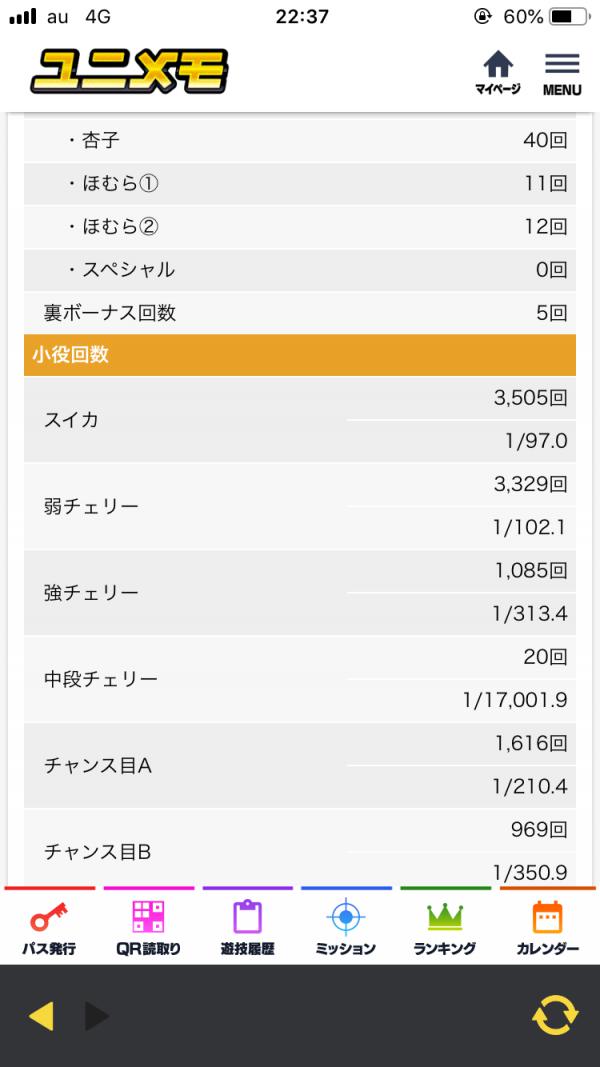This screenshot has width=600, height=1067.
Task: Open マイページ home icon
Action: [497, 73]
